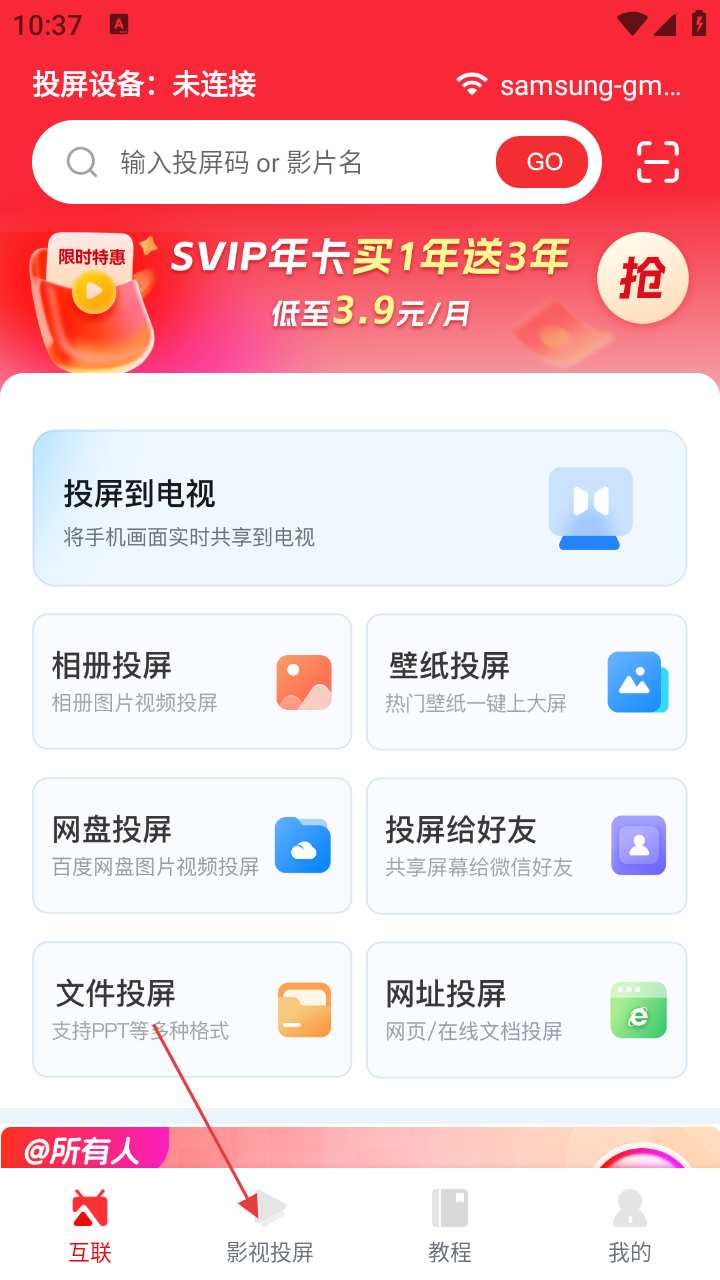This screenshot has height=1280, width=720.
Task: Hit the GO button
Action: (544, 162)
